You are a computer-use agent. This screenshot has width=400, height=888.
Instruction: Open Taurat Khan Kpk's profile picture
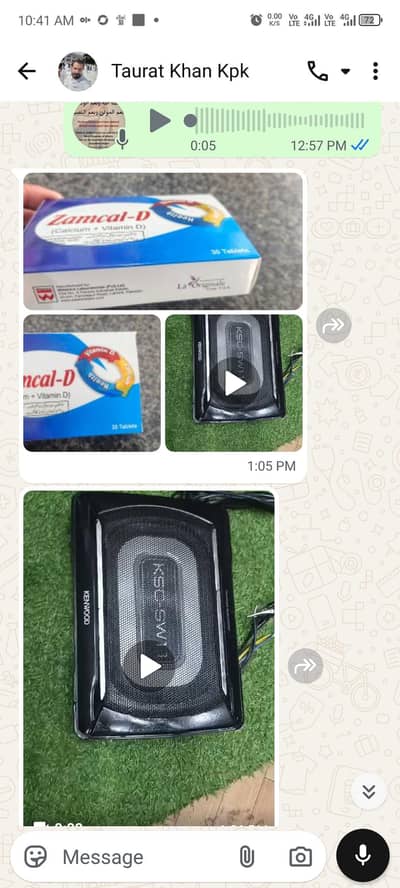pyautogui.click(x=78, y=71)
